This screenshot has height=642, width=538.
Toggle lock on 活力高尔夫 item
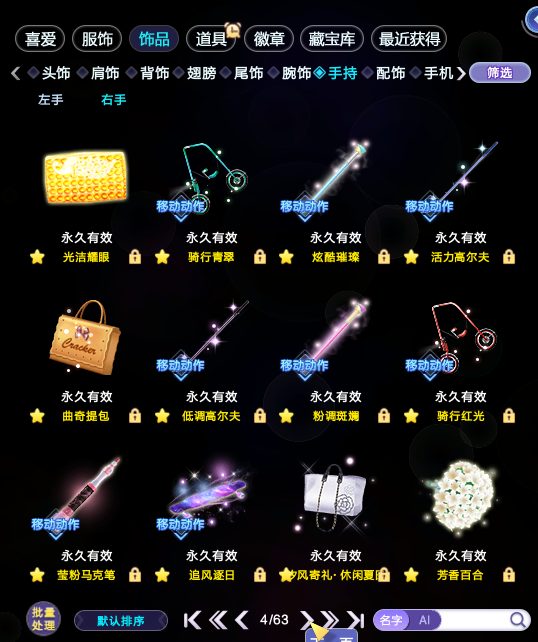point(509,257)
